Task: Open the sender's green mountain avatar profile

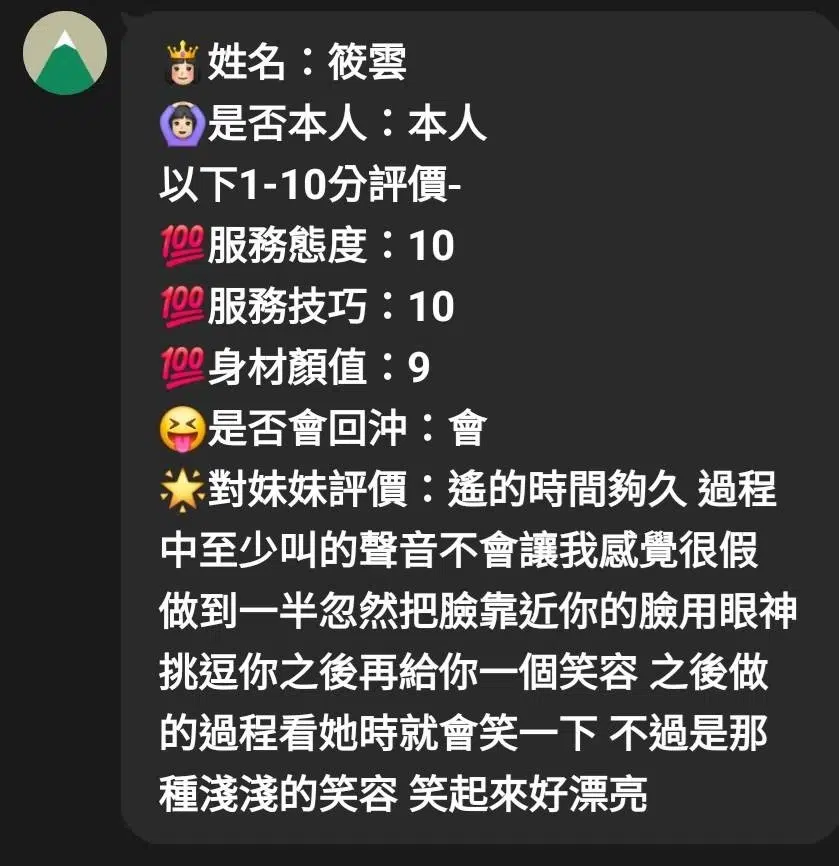Action: coord(64,54)
